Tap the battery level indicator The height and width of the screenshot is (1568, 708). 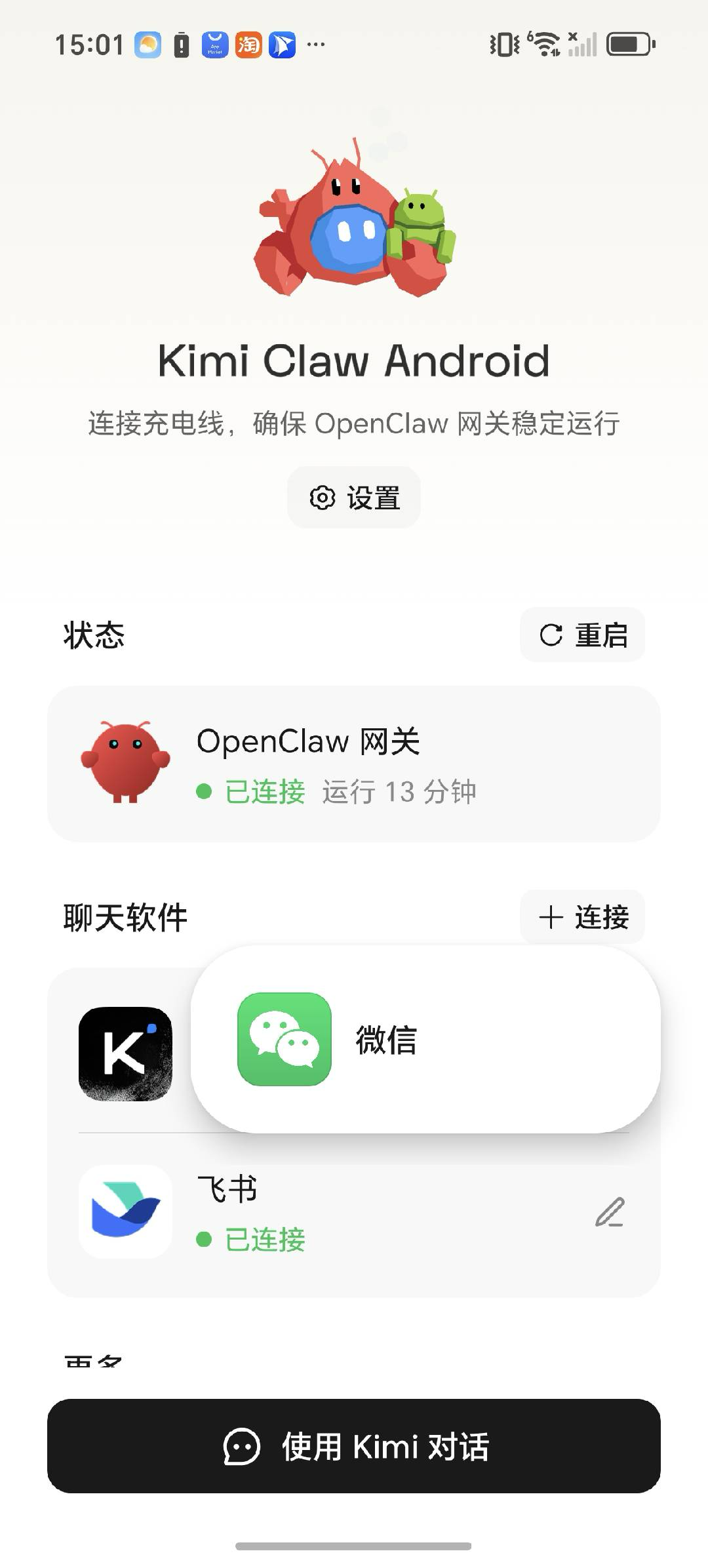[628, 45]
